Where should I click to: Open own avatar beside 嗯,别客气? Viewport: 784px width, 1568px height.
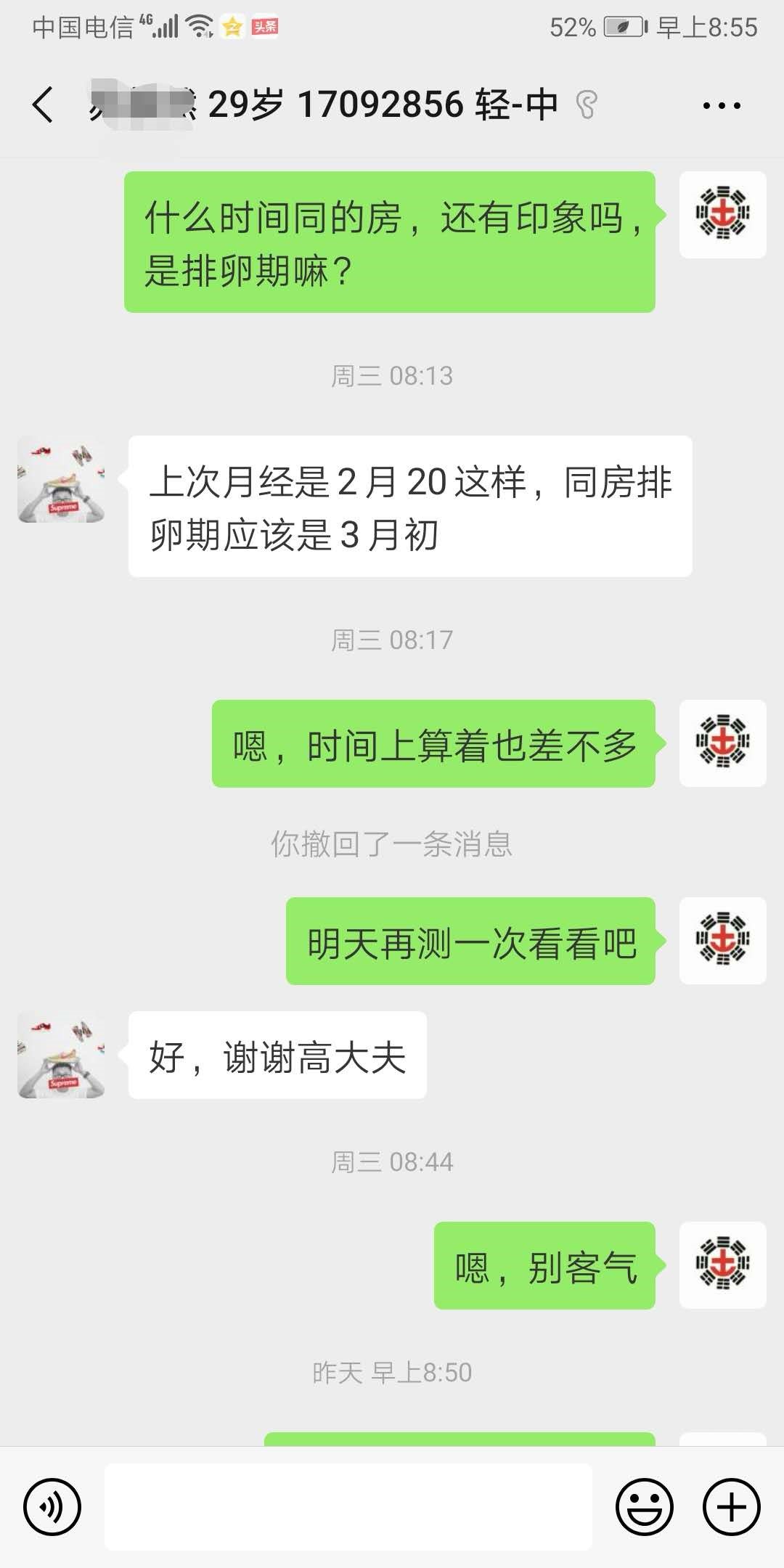[723, 1265]
